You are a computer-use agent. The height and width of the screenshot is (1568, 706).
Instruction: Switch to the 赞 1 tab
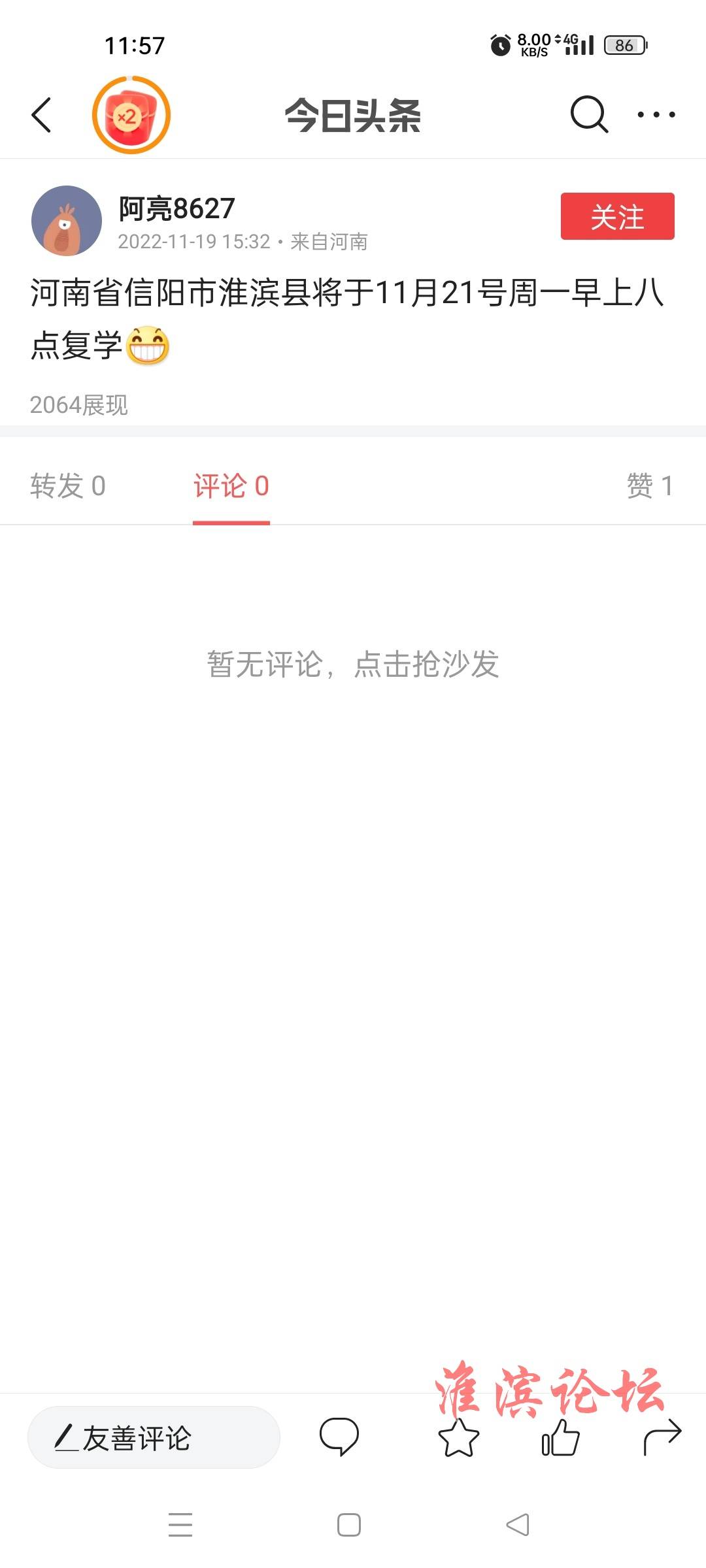650,486
